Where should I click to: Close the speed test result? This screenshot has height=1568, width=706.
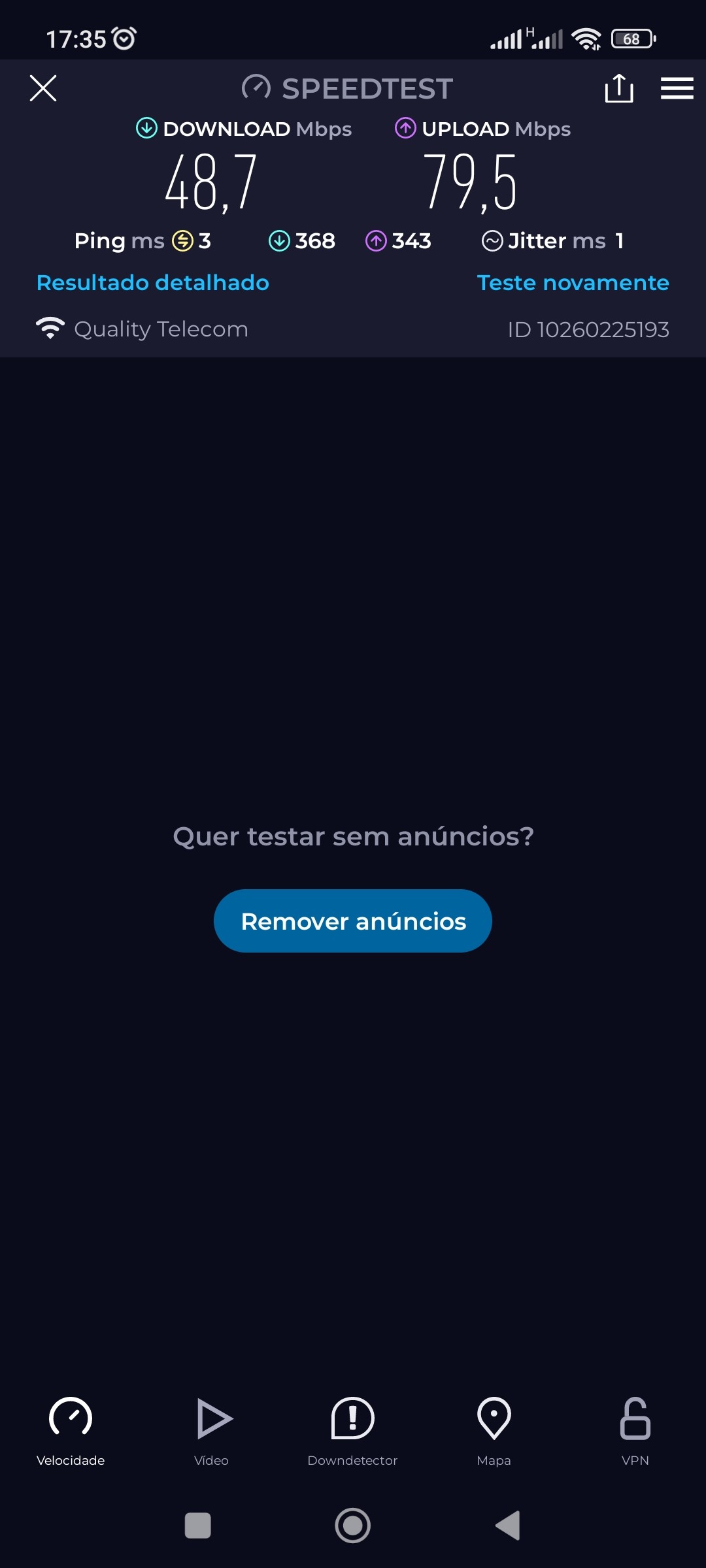point(43,88)
